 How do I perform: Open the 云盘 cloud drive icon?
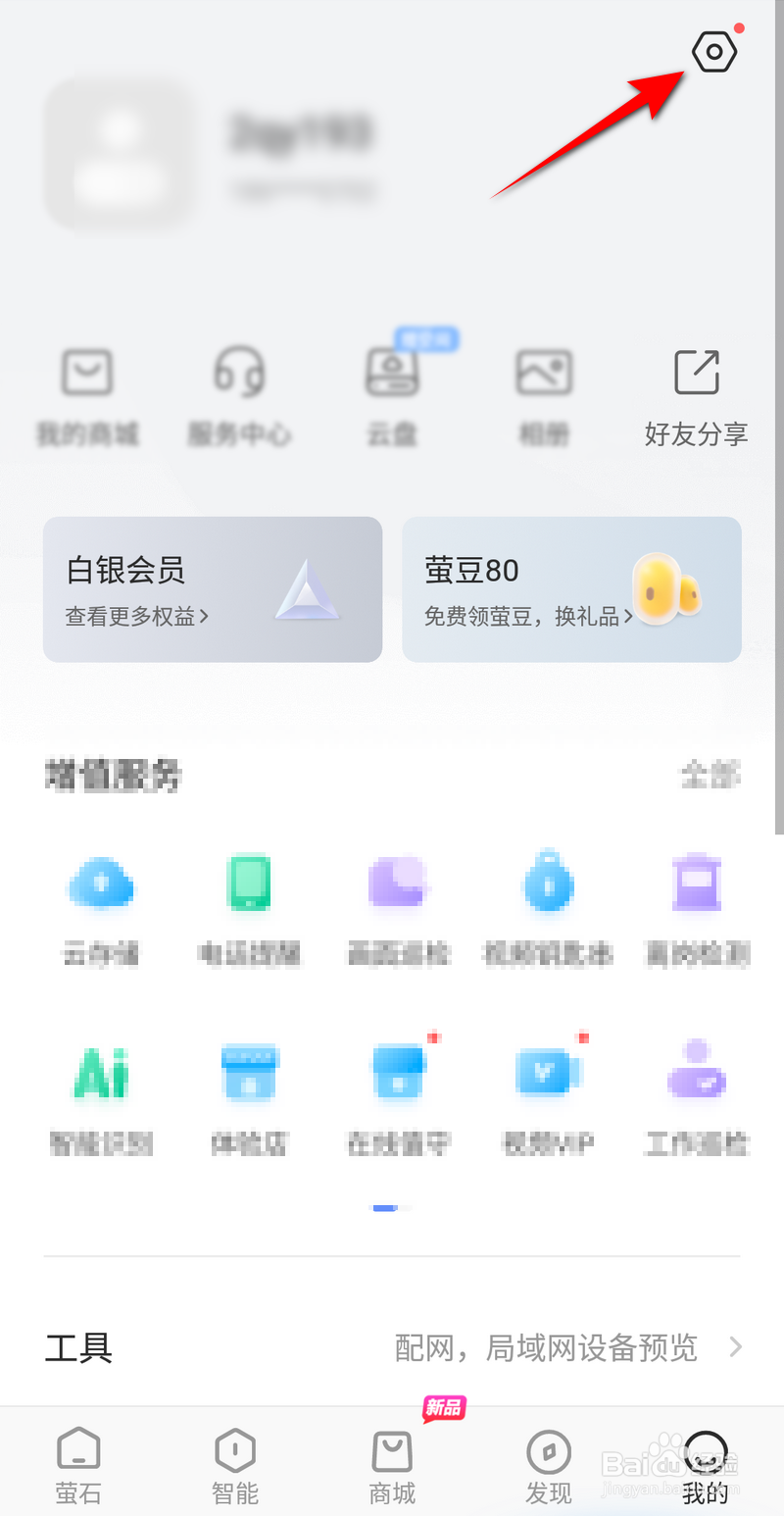[x=392, y=374]
